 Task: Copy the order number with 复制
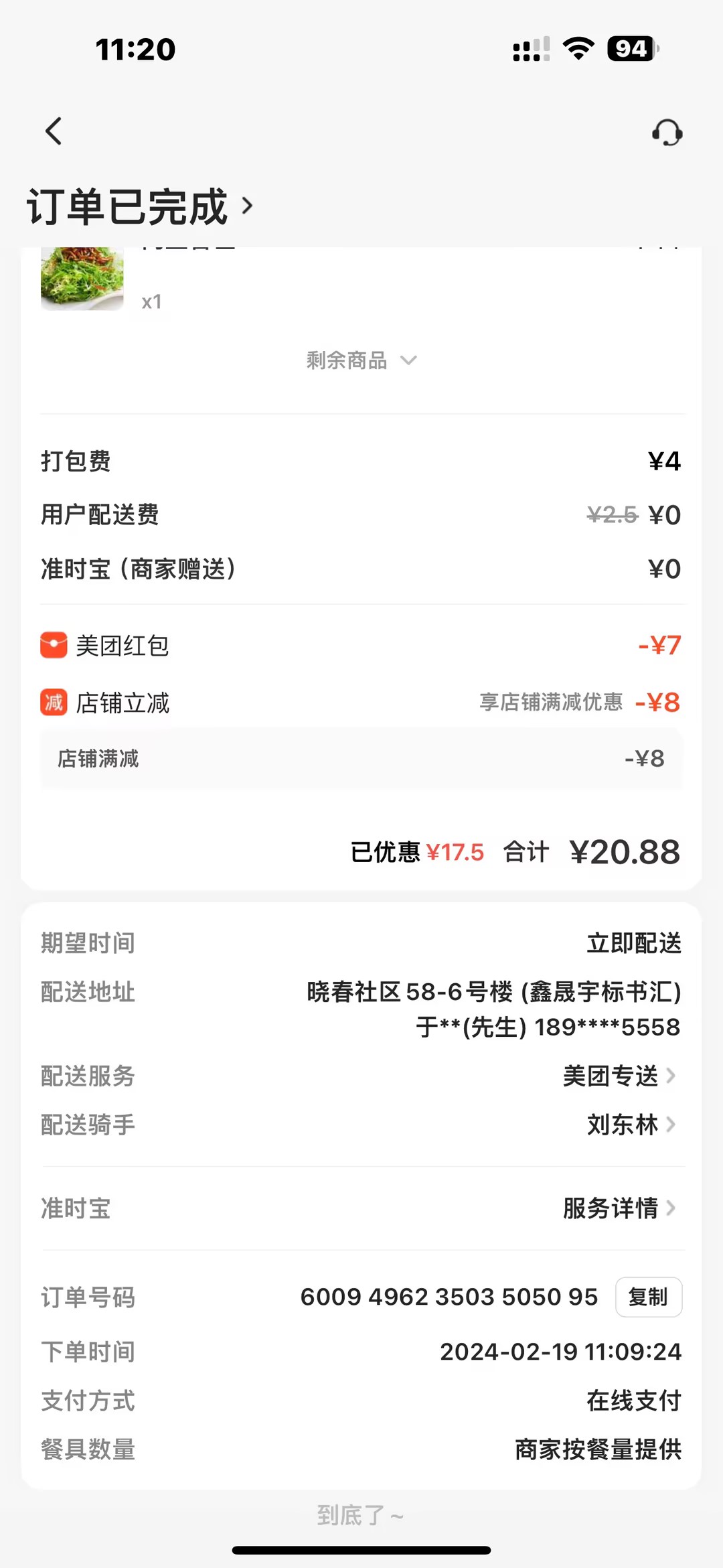point(648,1297)
